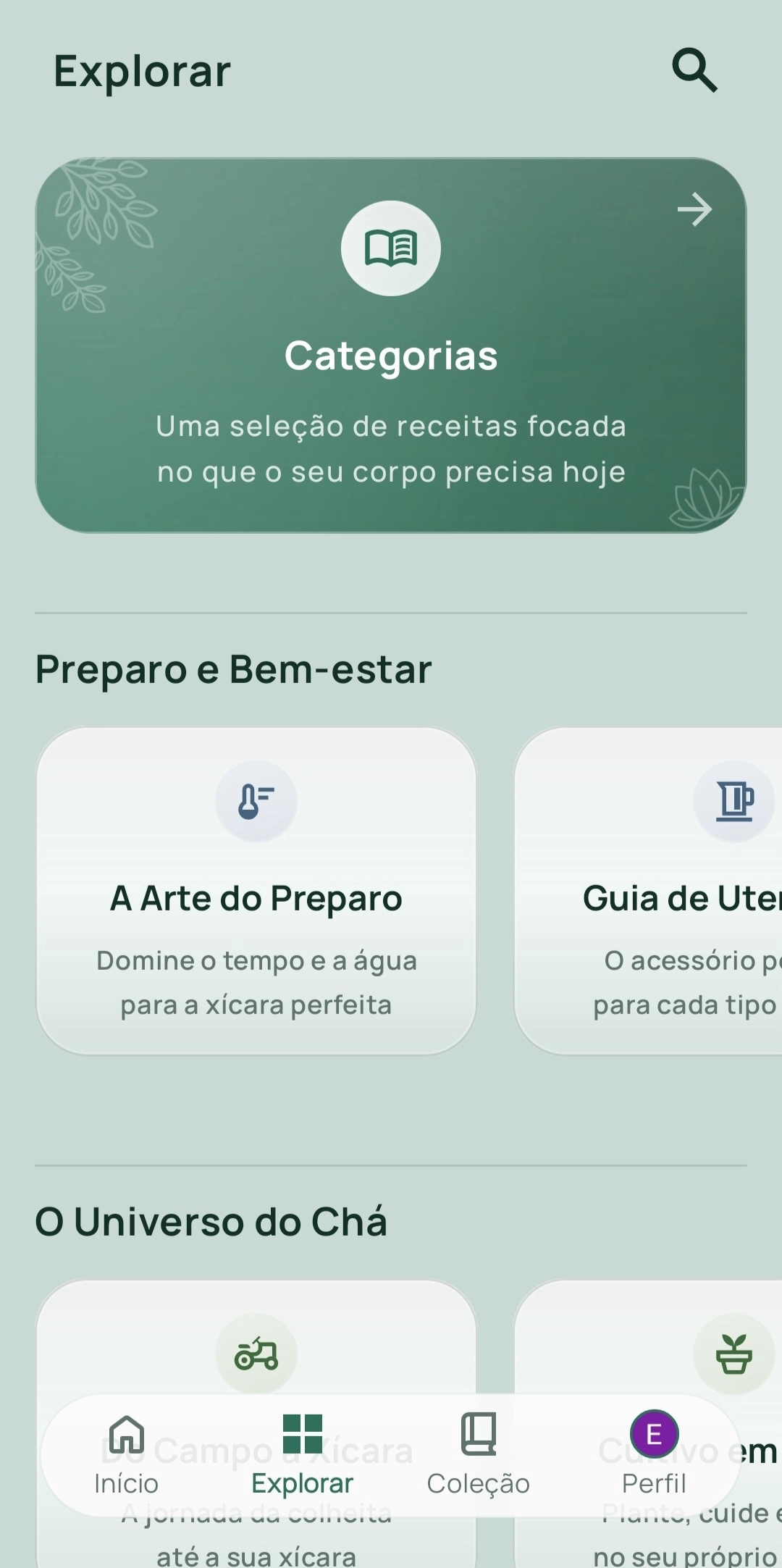Select the Perfil tab in bottom navigation
This screenshot has height=1568, width=782.
[x=654, y=1456]
